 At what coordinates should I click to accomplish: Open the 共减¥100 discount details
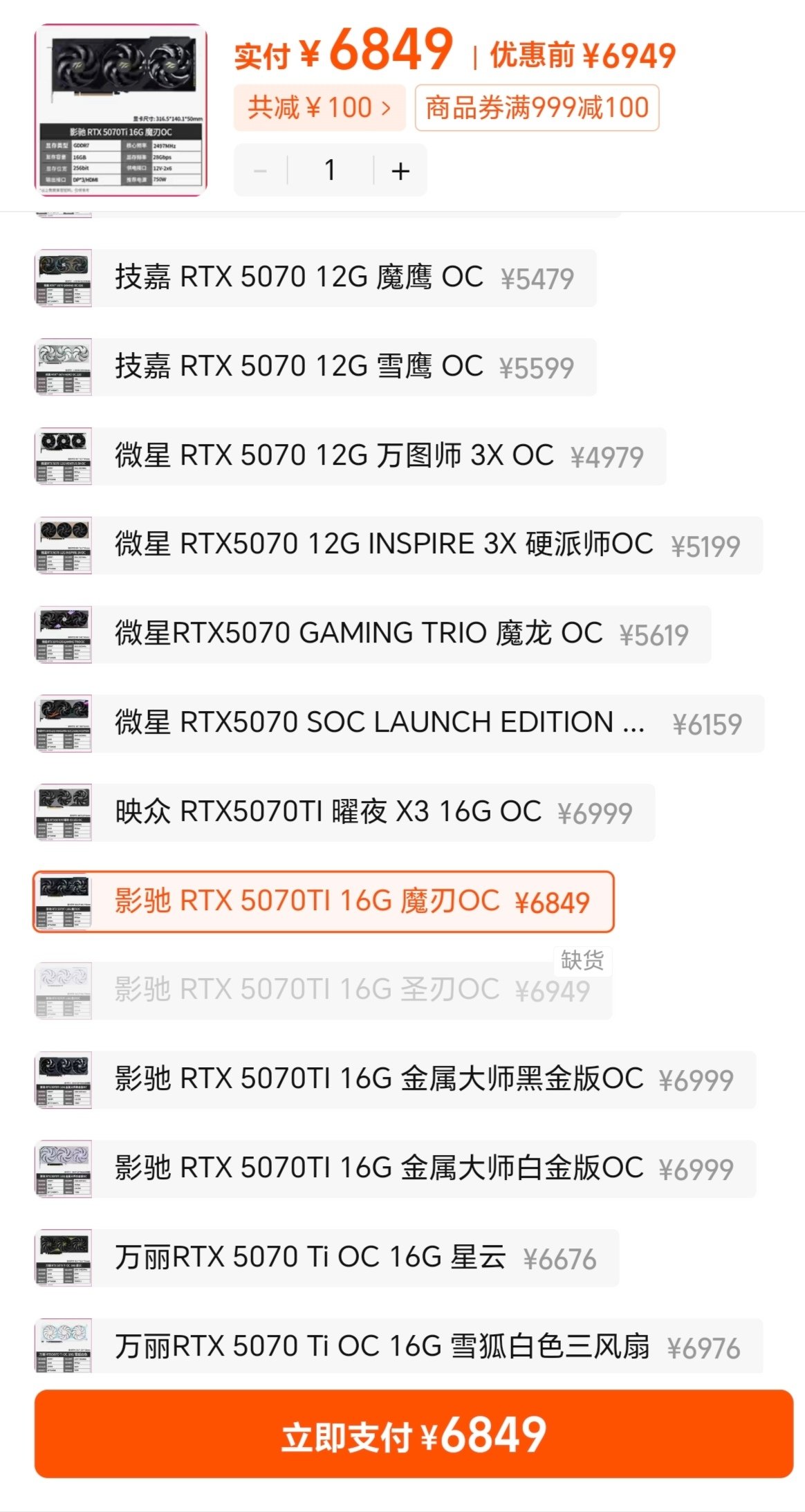[320, 108]
